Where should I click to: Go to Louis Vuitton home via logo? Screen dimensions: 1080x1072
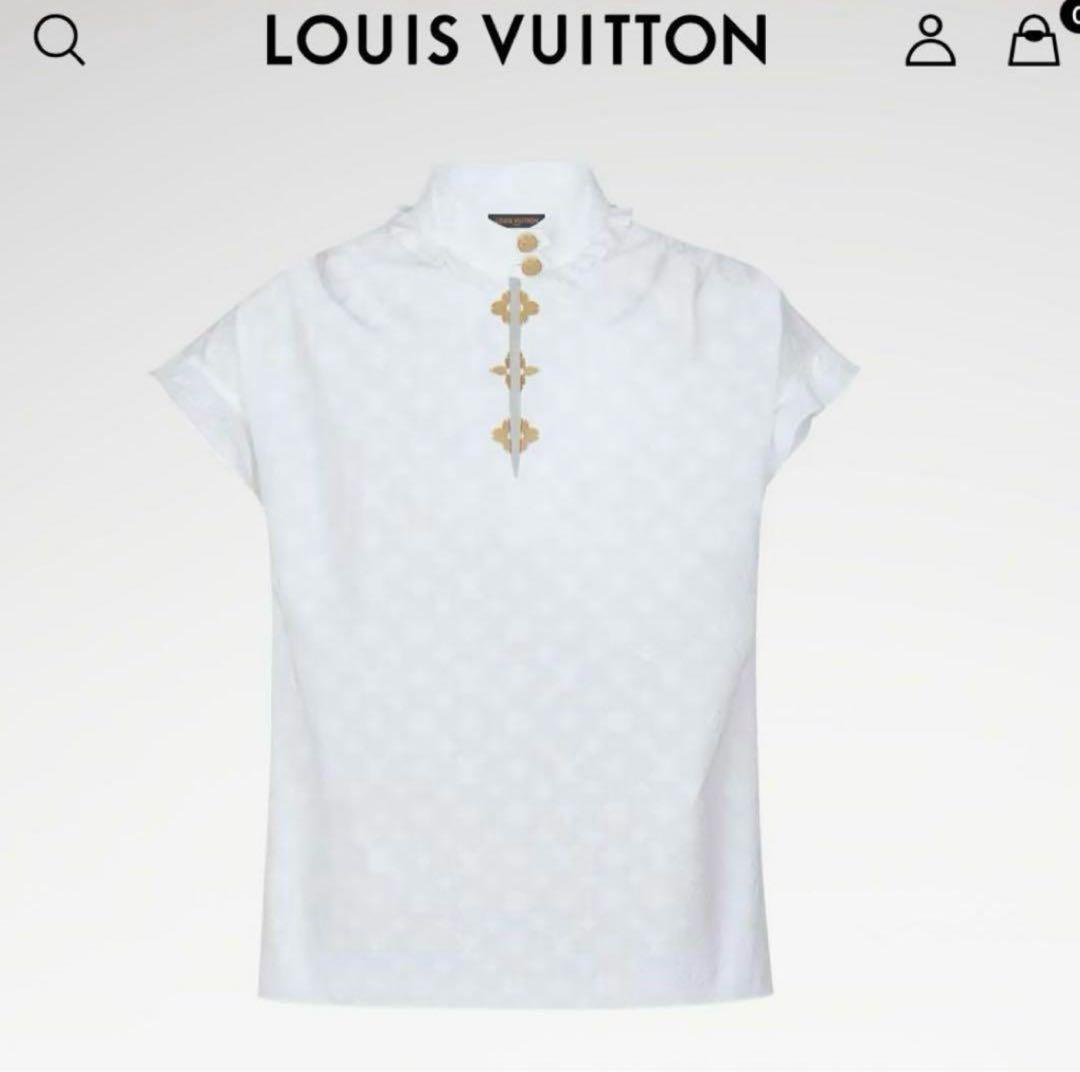(516, 41)
